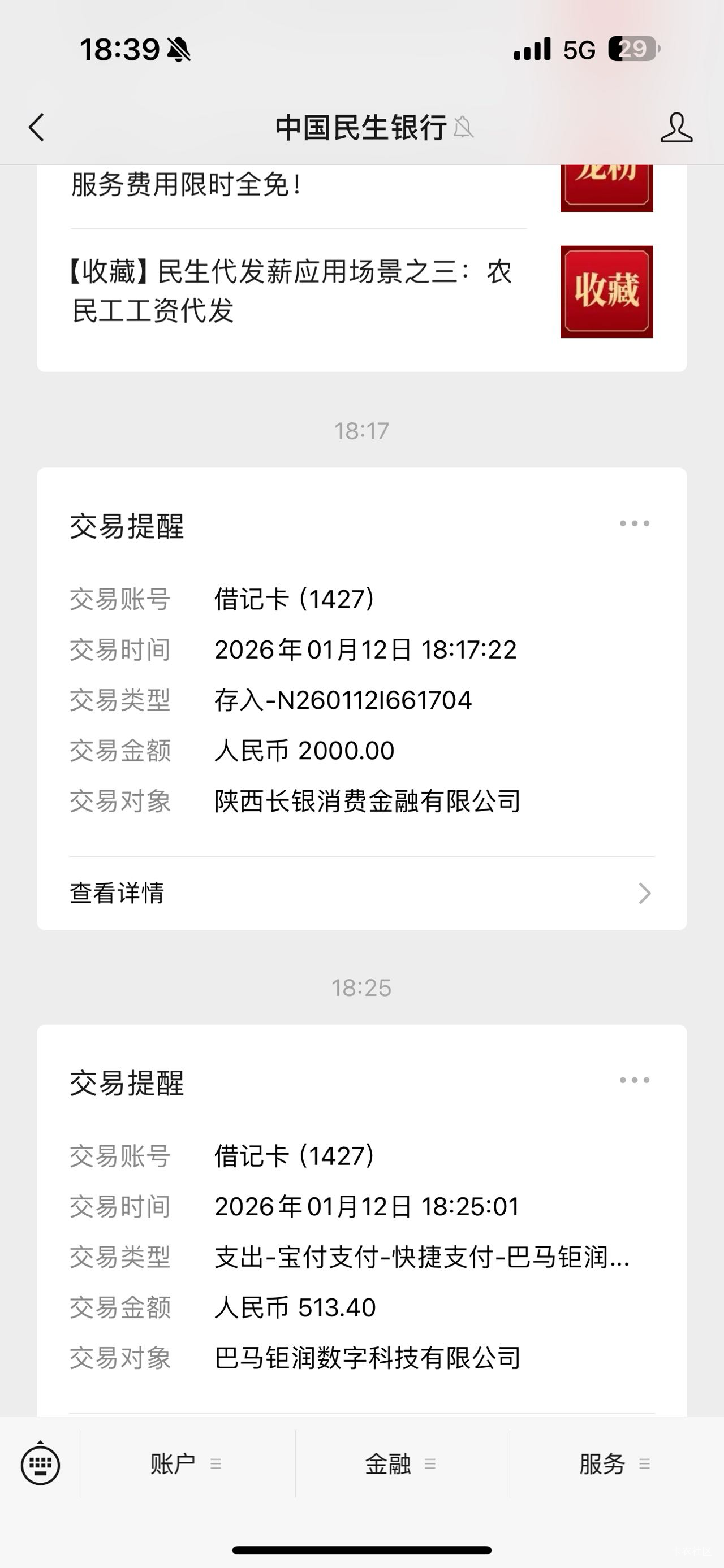Image resolution: width=724 pixels, height=1568 pixels.
Task: Open the 农民工工资代发 article
Action: pyautogui.click(x=292, y=291)
